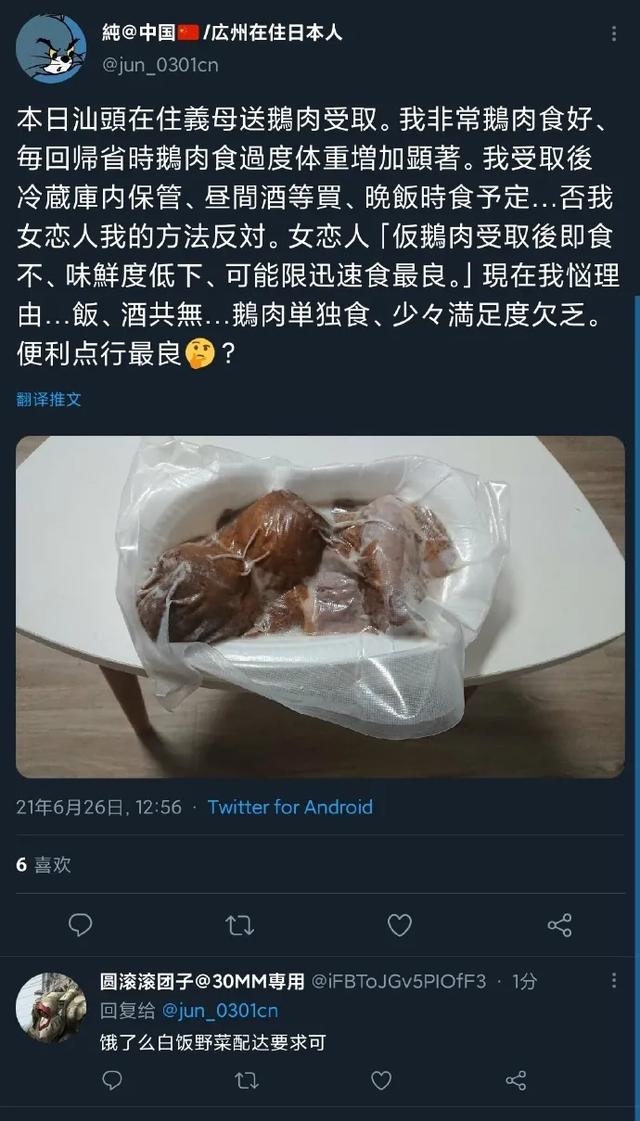Tap the 翻译推文 translate link

(x=48, y=399)
